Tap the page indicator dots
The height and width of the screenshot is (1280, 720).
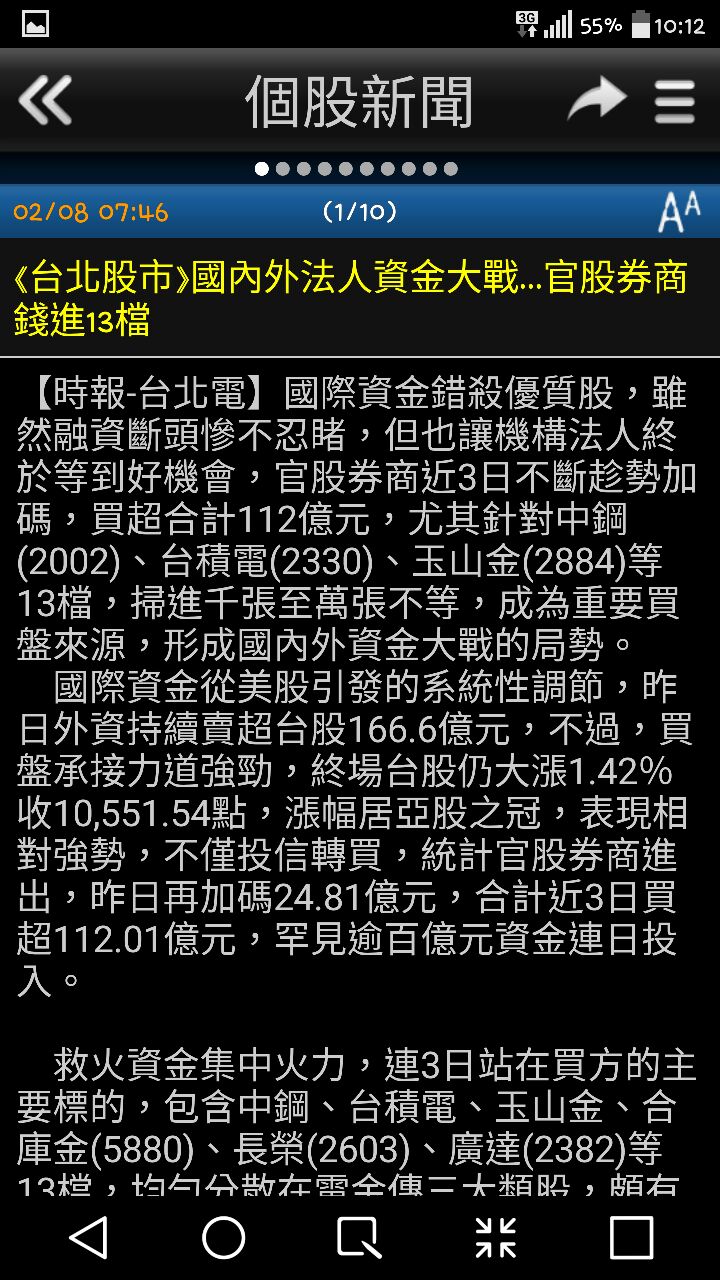tap(356, 169)
